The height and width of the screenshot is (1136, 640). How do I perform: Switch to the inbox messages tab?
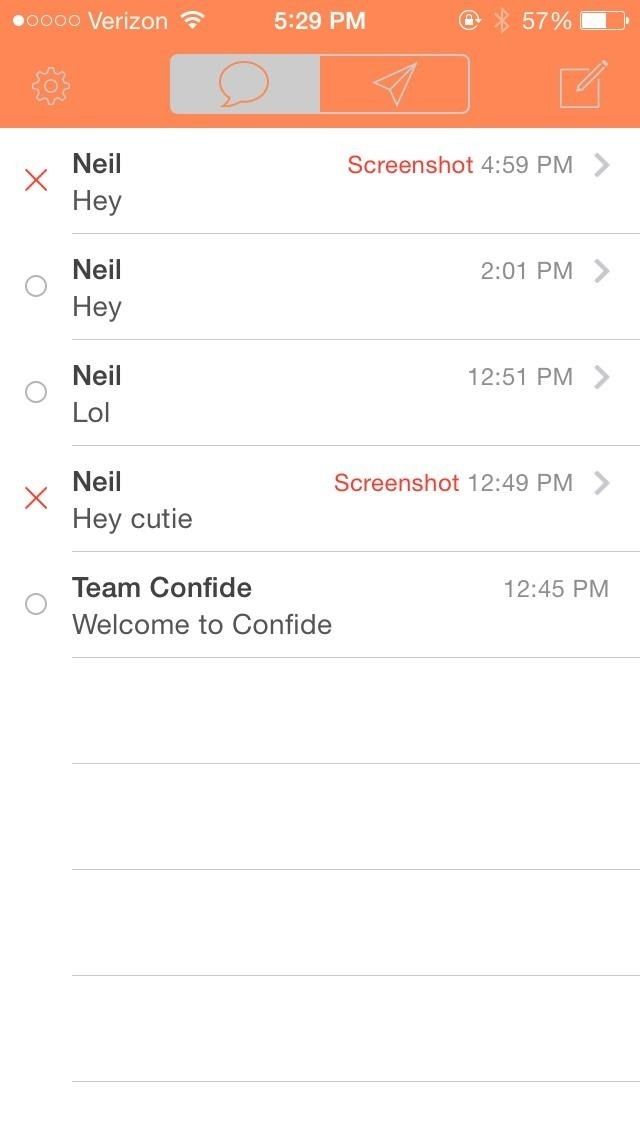245,85
